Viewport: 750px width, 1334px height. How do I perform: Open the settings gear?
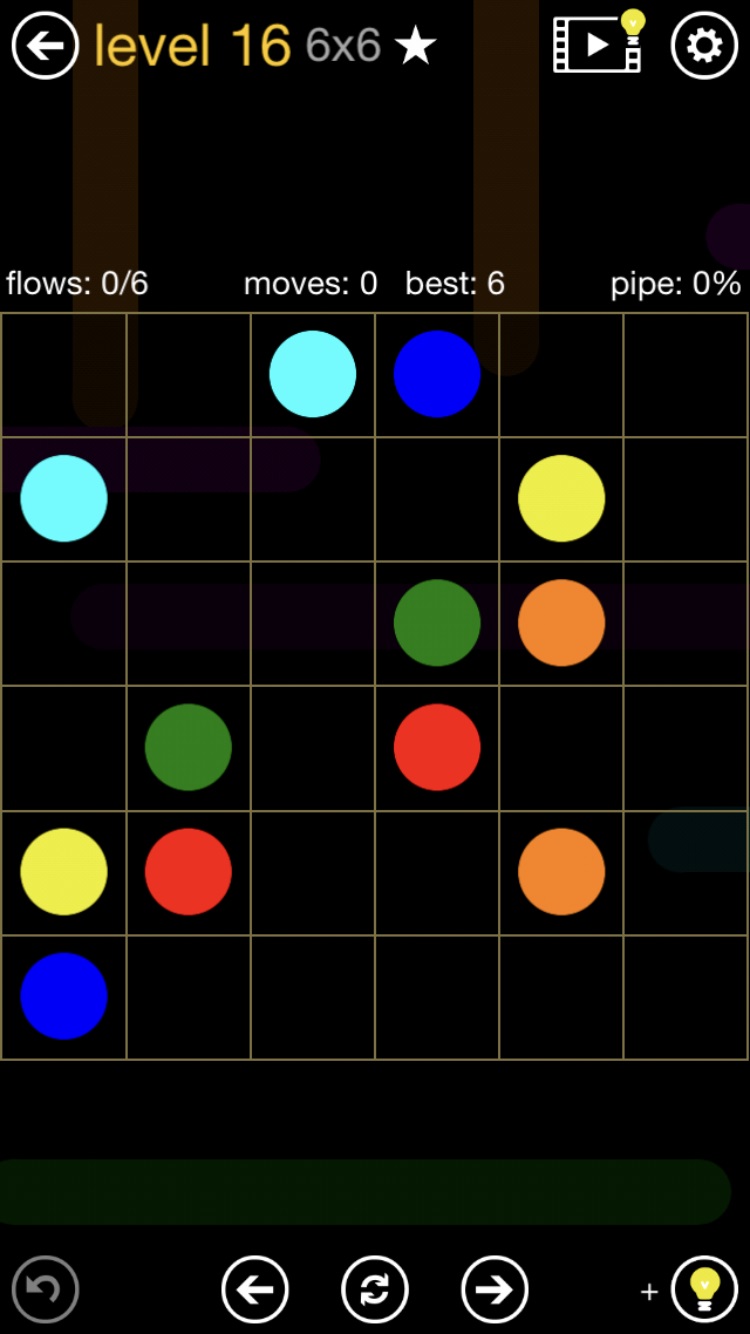tap(704, 46)
